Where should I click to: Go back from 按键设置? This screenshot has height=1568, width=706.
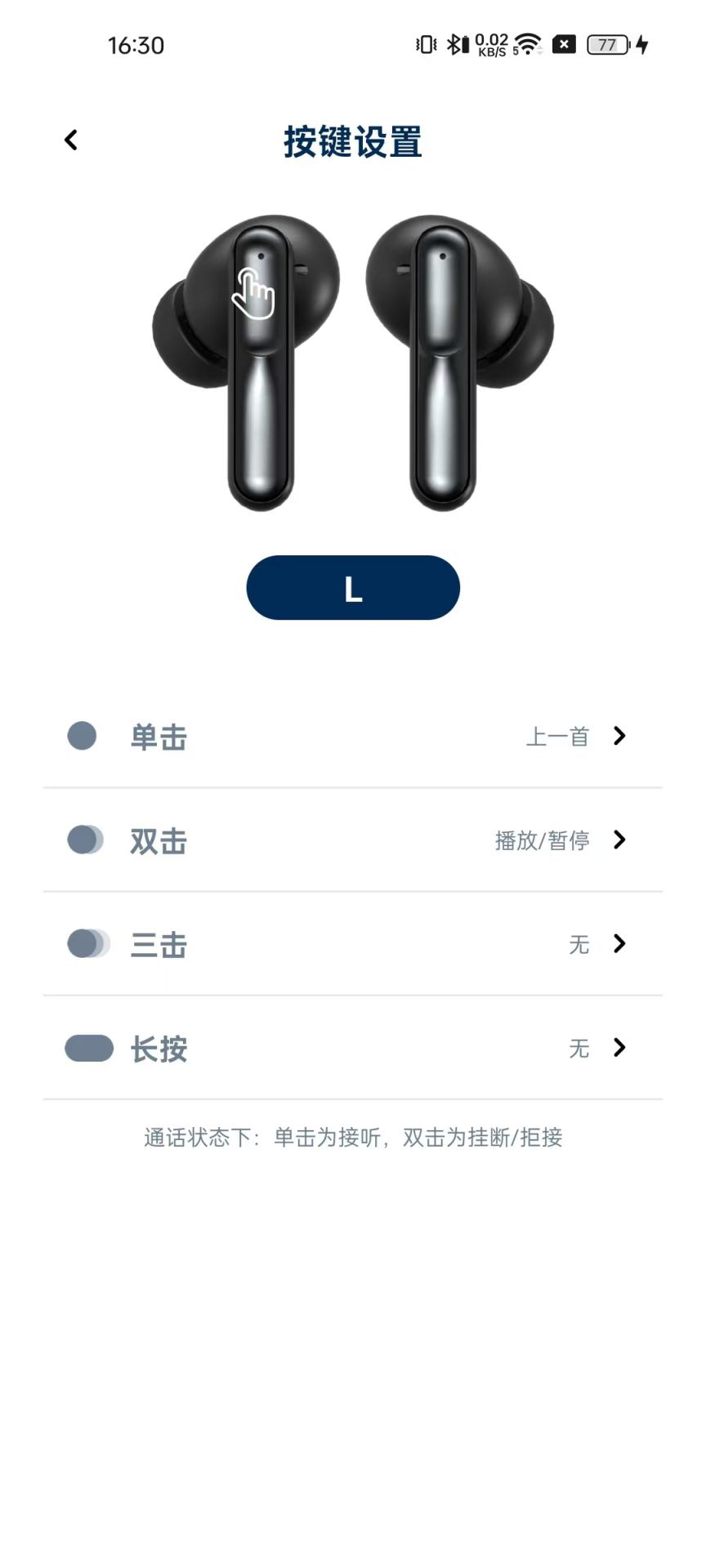tap(71, 140)
